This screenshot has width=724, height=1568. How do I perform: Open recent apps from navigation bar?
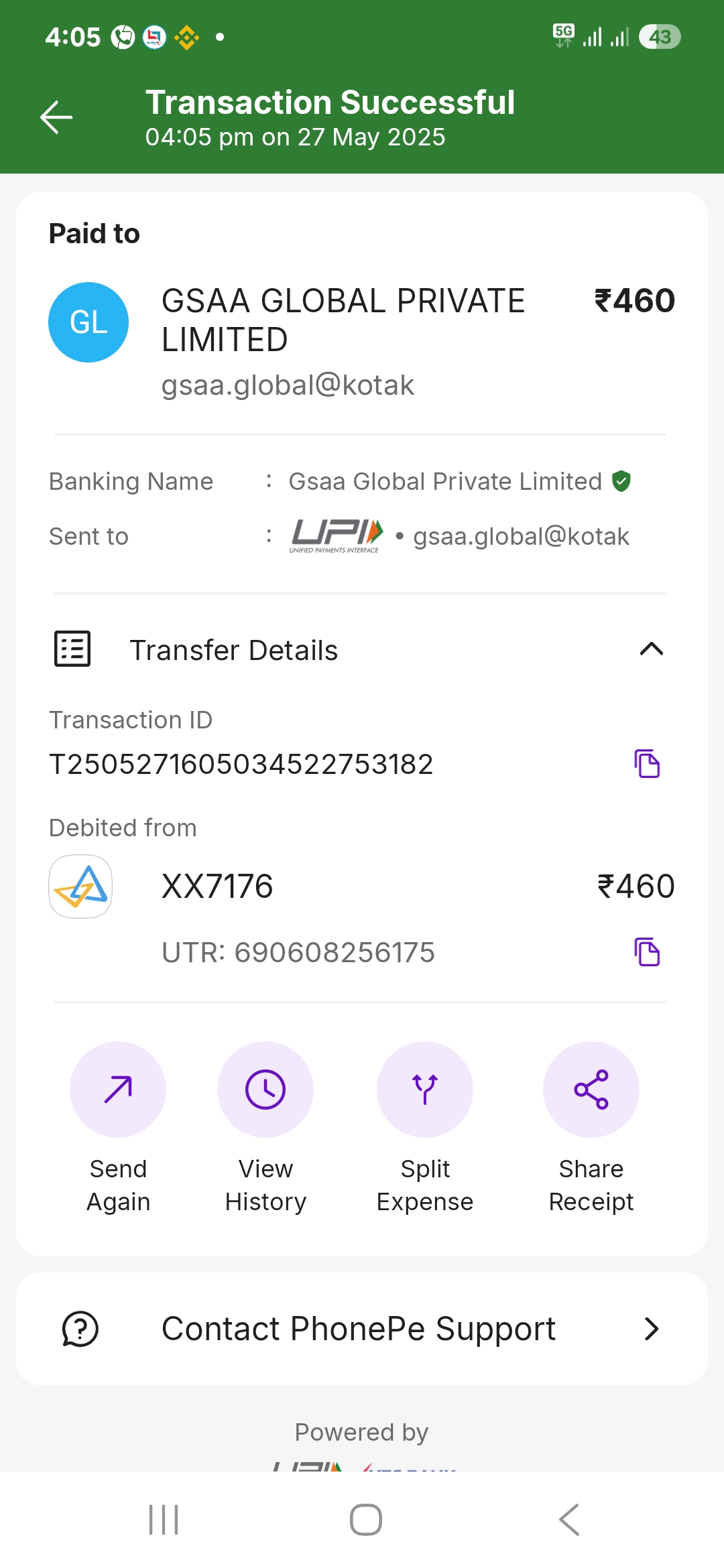(x=164, y=1520)
